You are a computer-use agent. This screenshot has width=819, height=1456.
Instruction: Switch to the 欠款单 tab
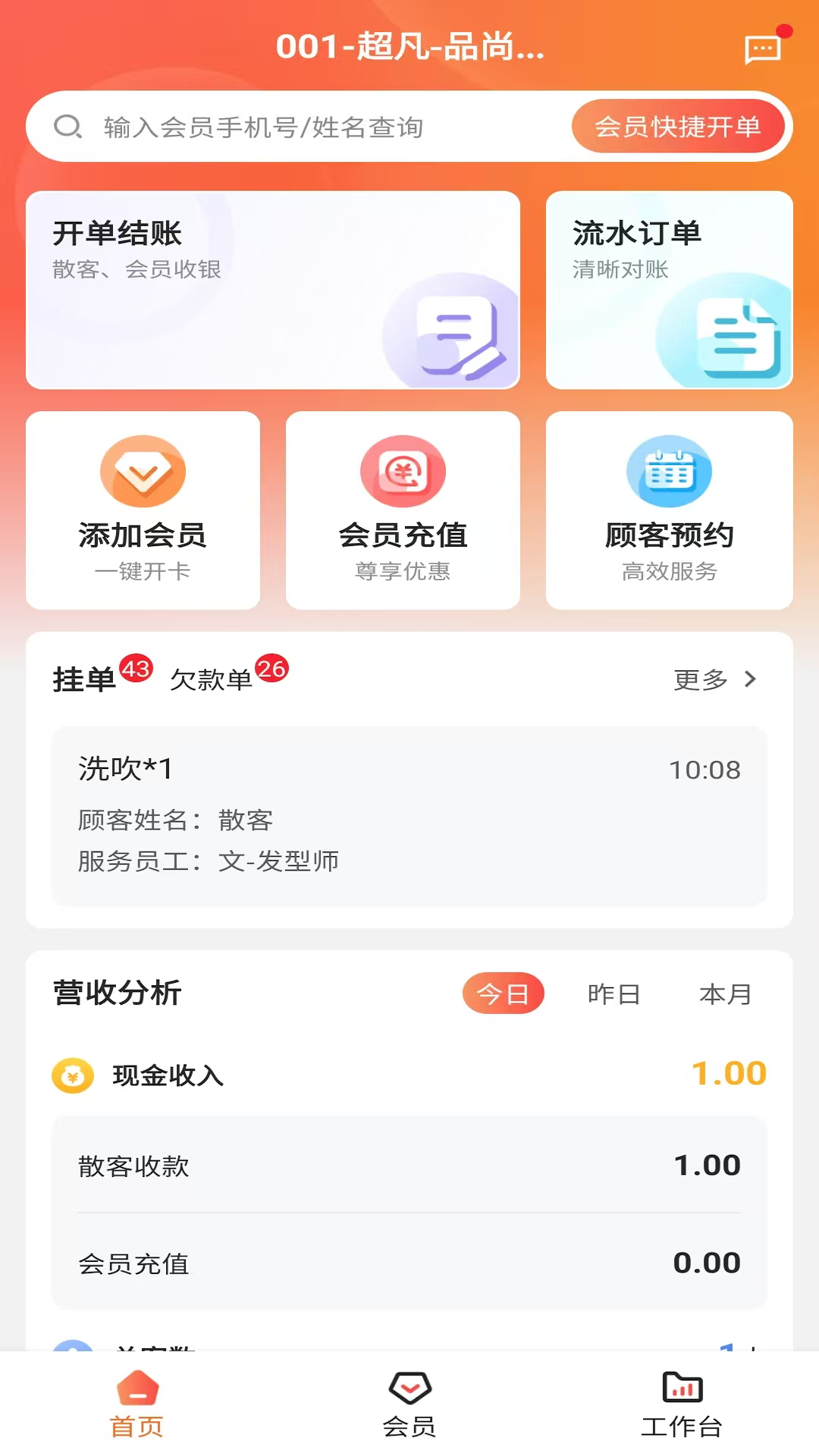(x=212, y=679)
